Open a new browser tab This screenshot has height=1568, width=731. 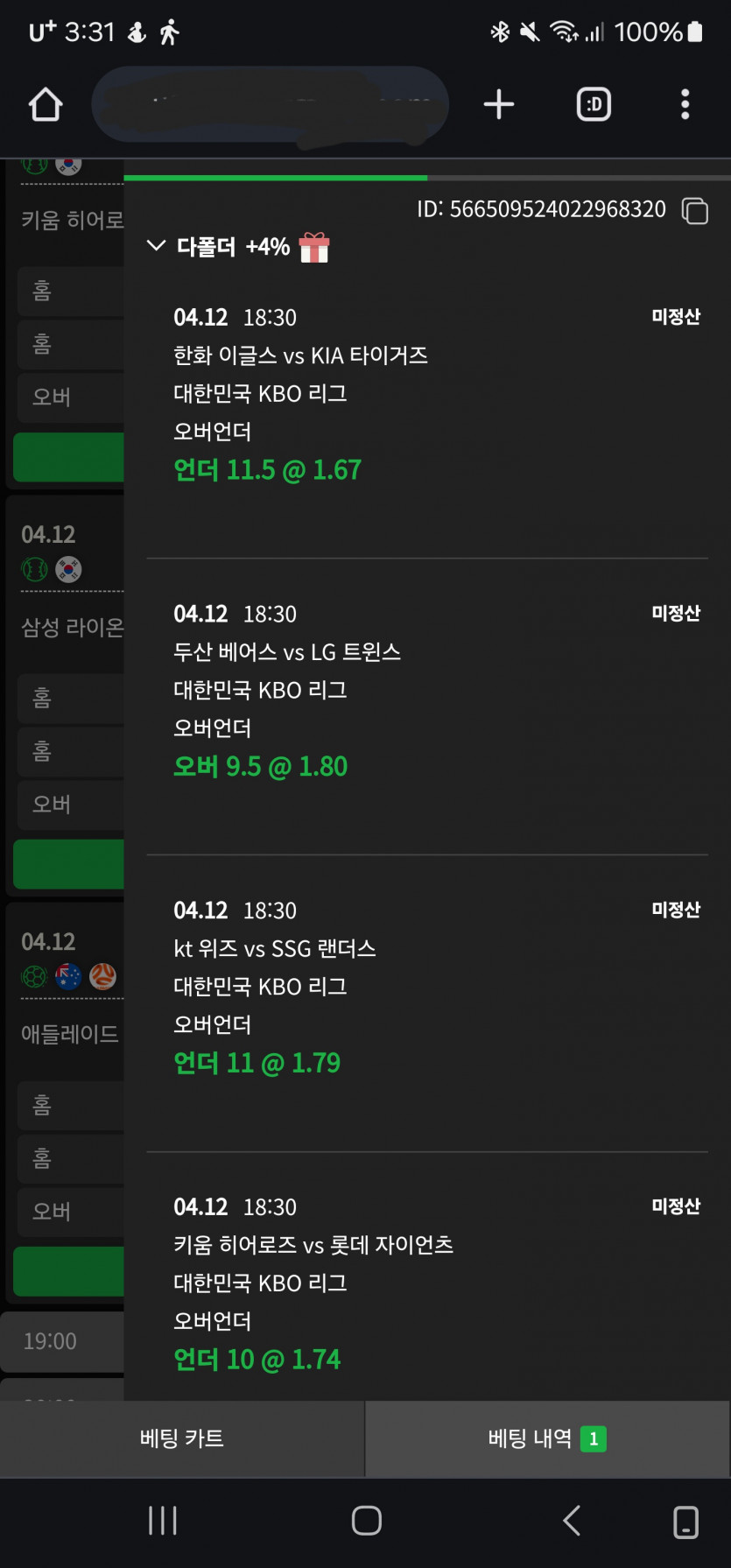pyautogui.click(x=499, y=105)
